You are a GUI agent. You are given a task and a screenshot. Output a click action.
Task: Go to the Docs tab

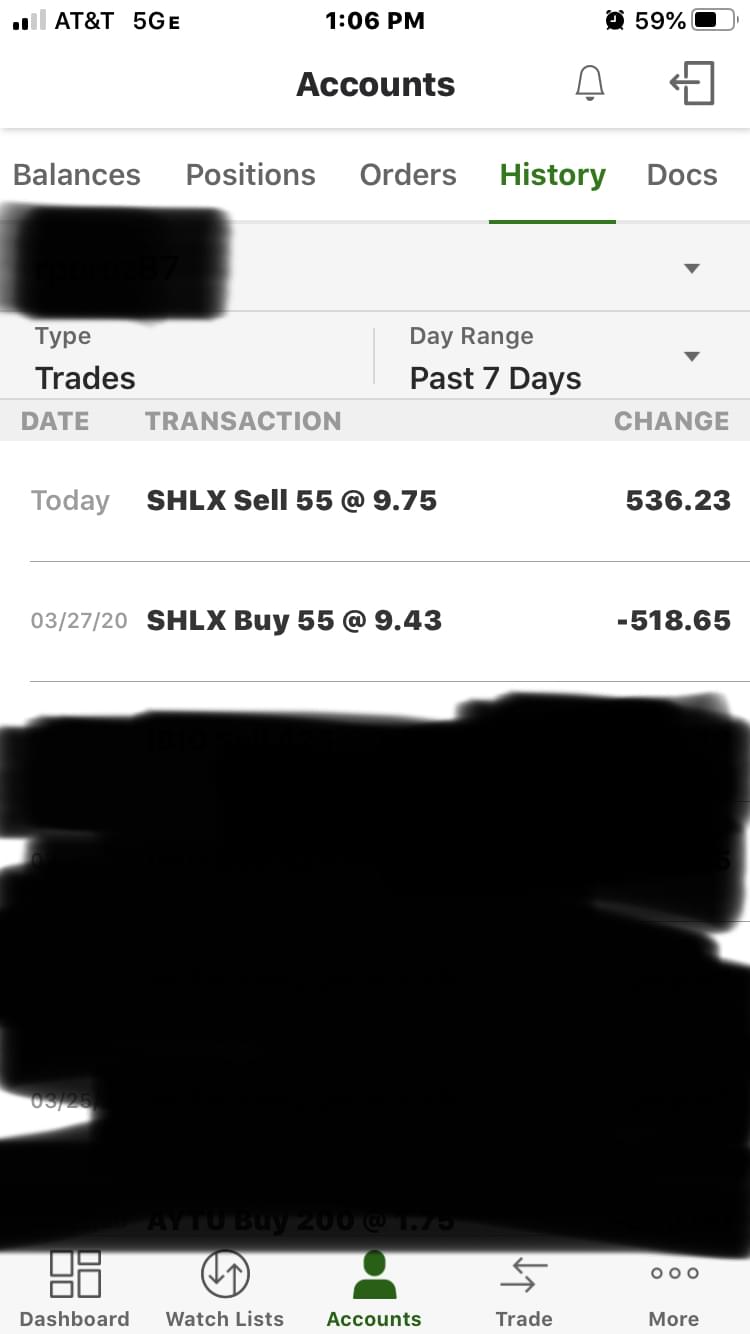pyautogui.click(x=682, y=175)
